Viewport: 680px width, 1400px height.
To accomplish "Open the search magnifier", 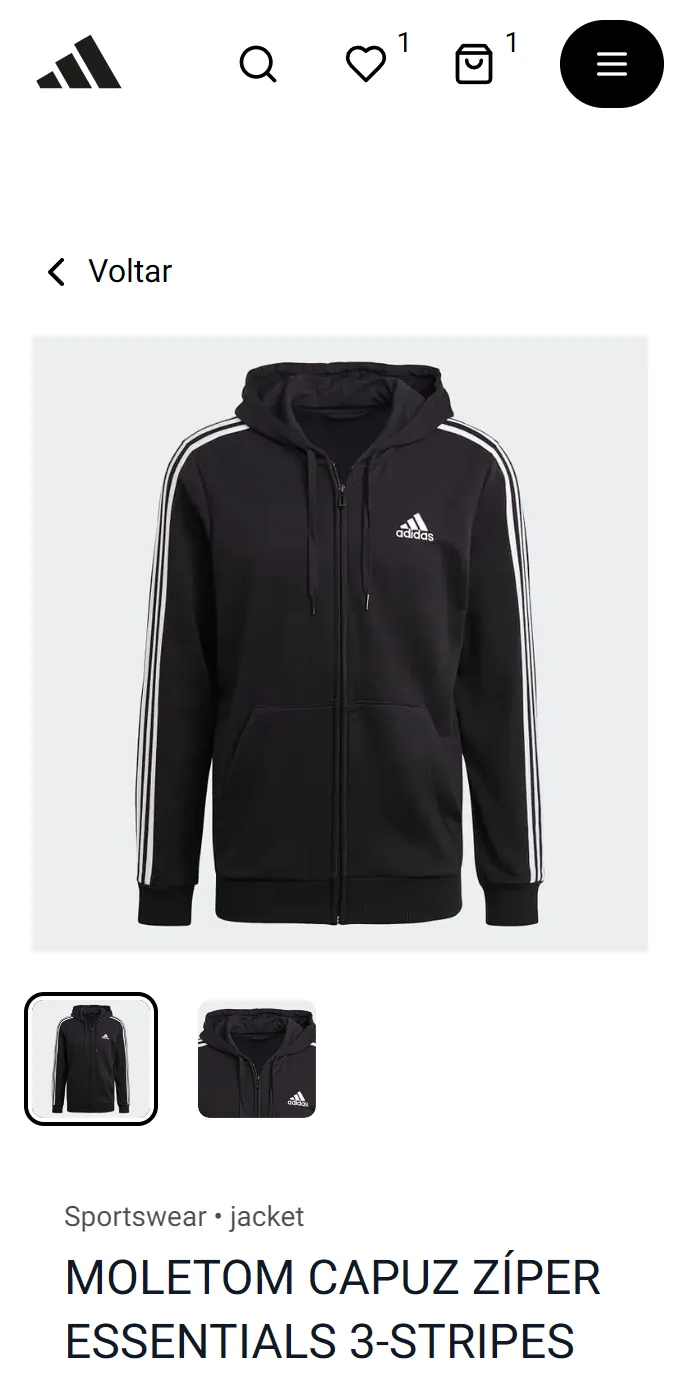I will 258,64.
